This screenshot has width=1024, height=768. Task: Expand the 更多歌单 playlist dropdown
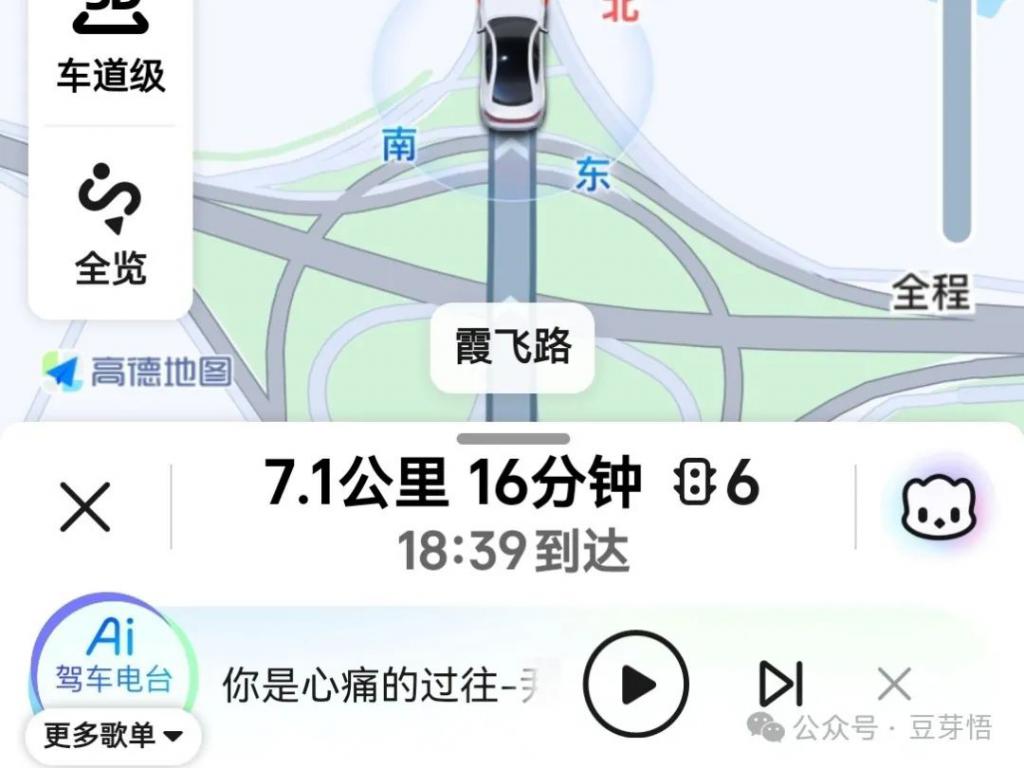coord(114,737)
